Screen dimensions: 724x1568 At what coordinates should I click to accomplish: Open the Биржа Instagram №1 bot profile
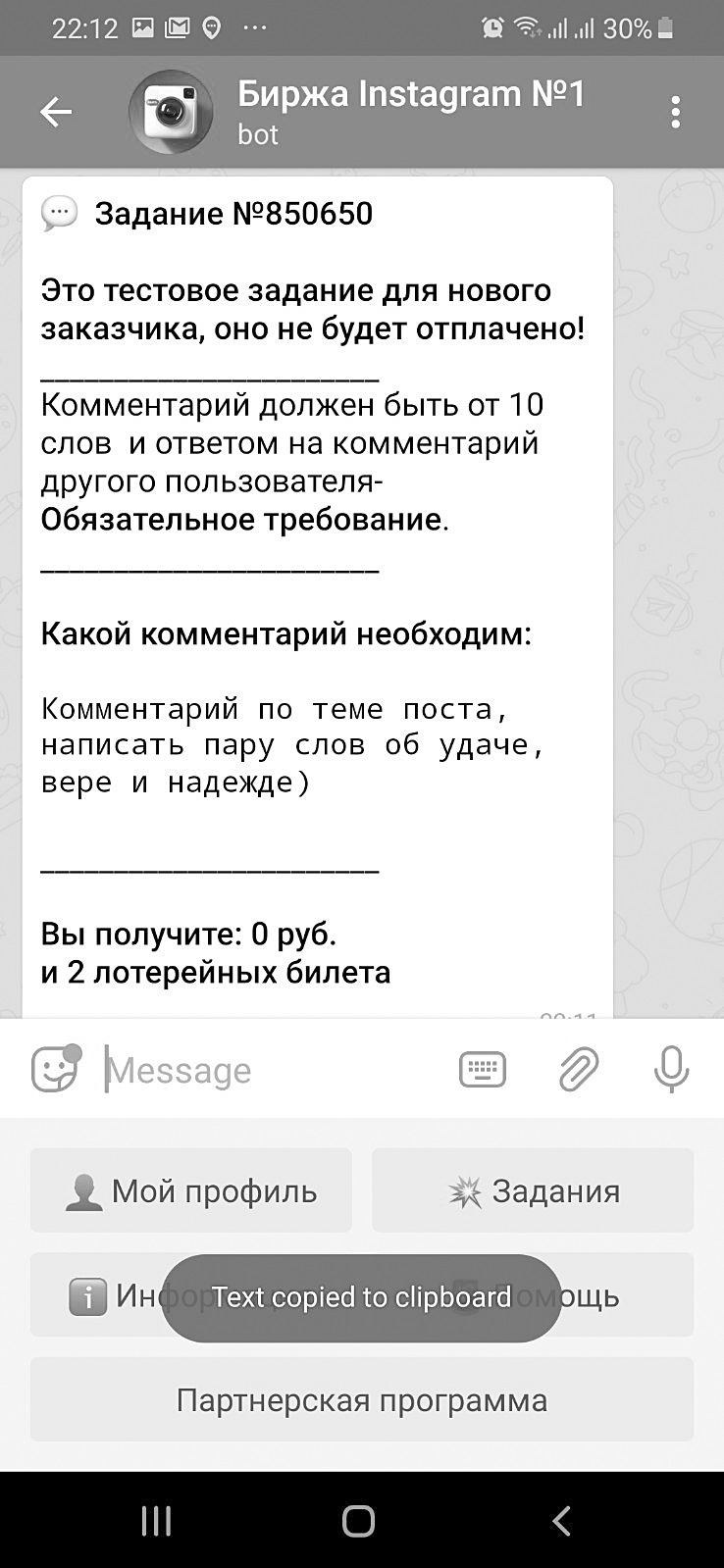coord(410,112)
